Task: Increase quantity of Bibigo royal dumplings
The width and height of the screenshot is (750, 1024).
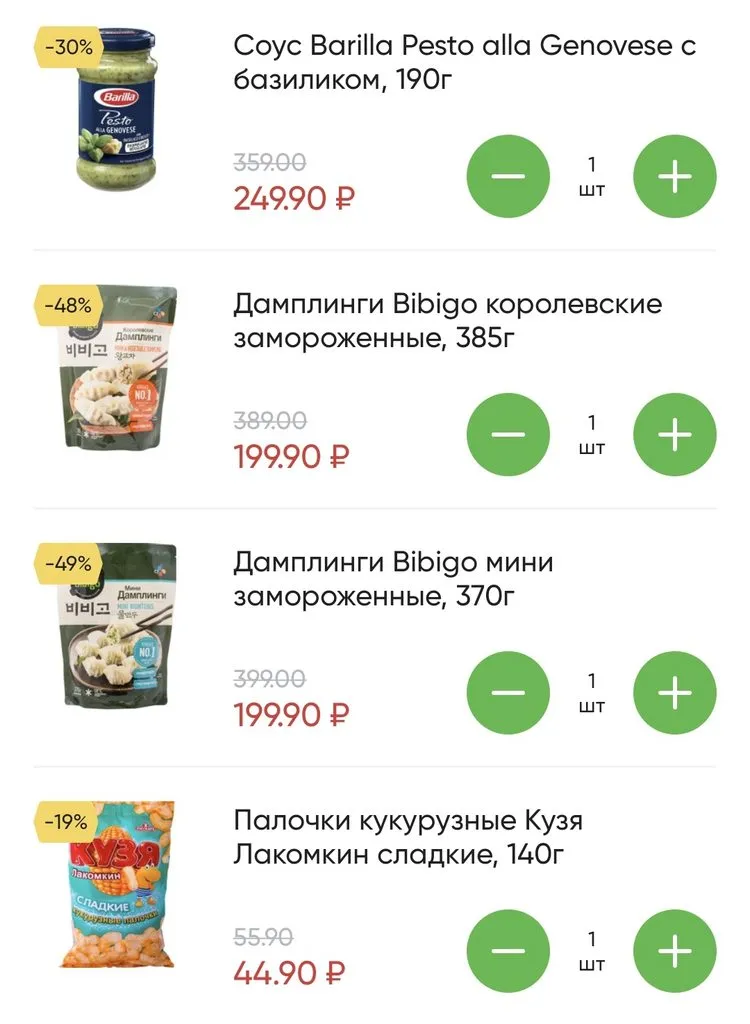Action: point(675,433)
